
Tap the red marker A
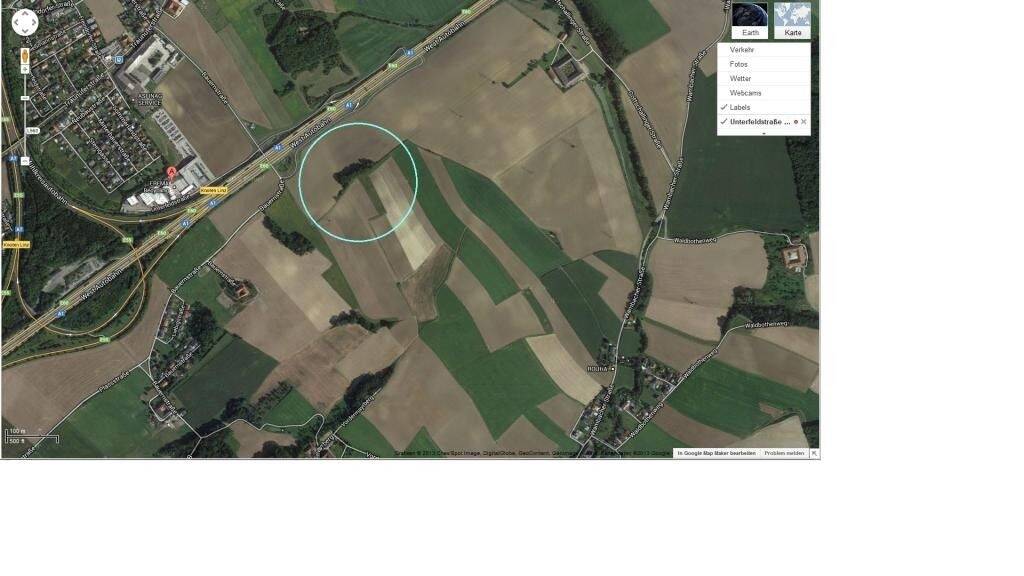[172, 174]
